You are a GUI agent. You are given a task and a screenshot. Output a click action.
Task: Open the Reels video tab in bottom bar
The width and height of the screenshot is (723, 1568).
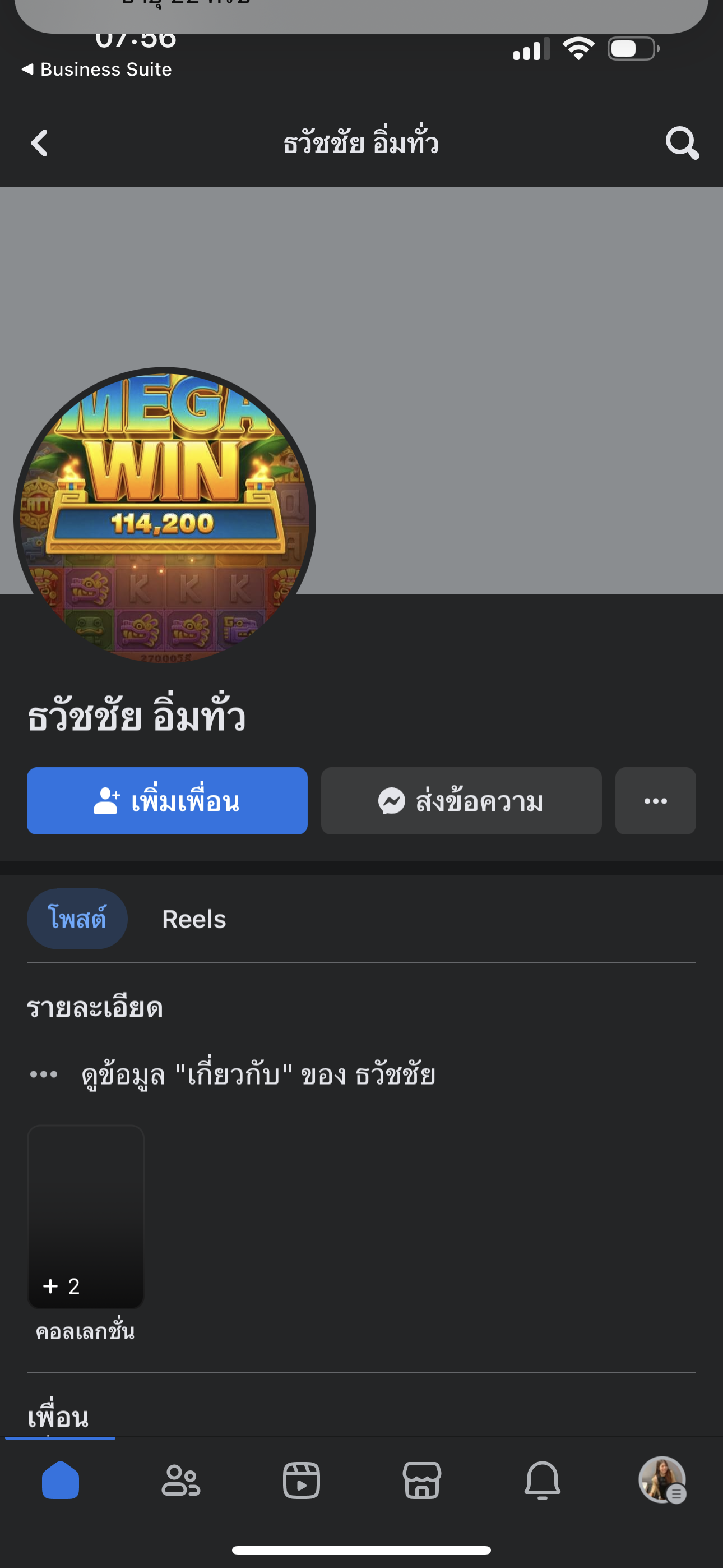(x=302, y=1480)
